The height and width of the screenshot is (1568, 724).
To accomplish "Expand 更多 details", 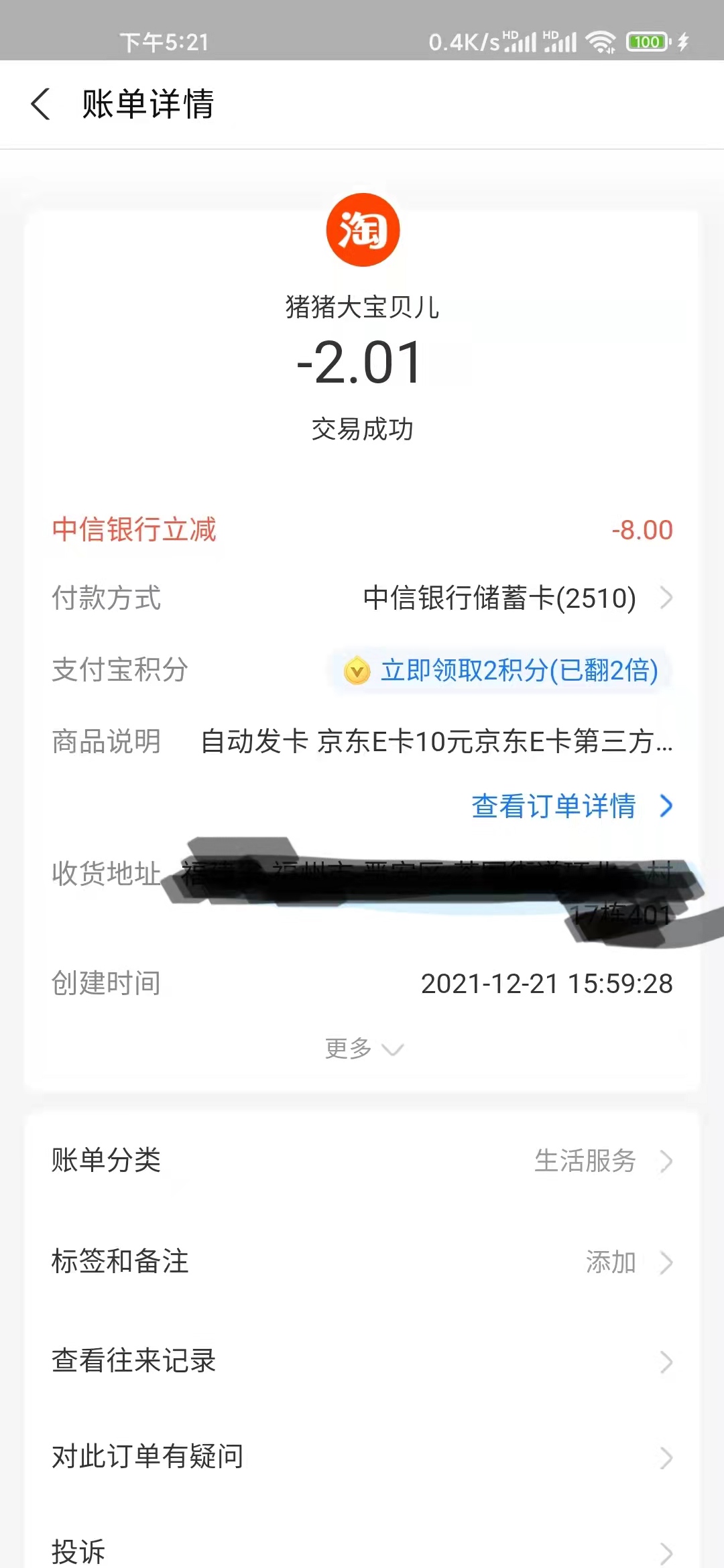I will point(363,1048).
